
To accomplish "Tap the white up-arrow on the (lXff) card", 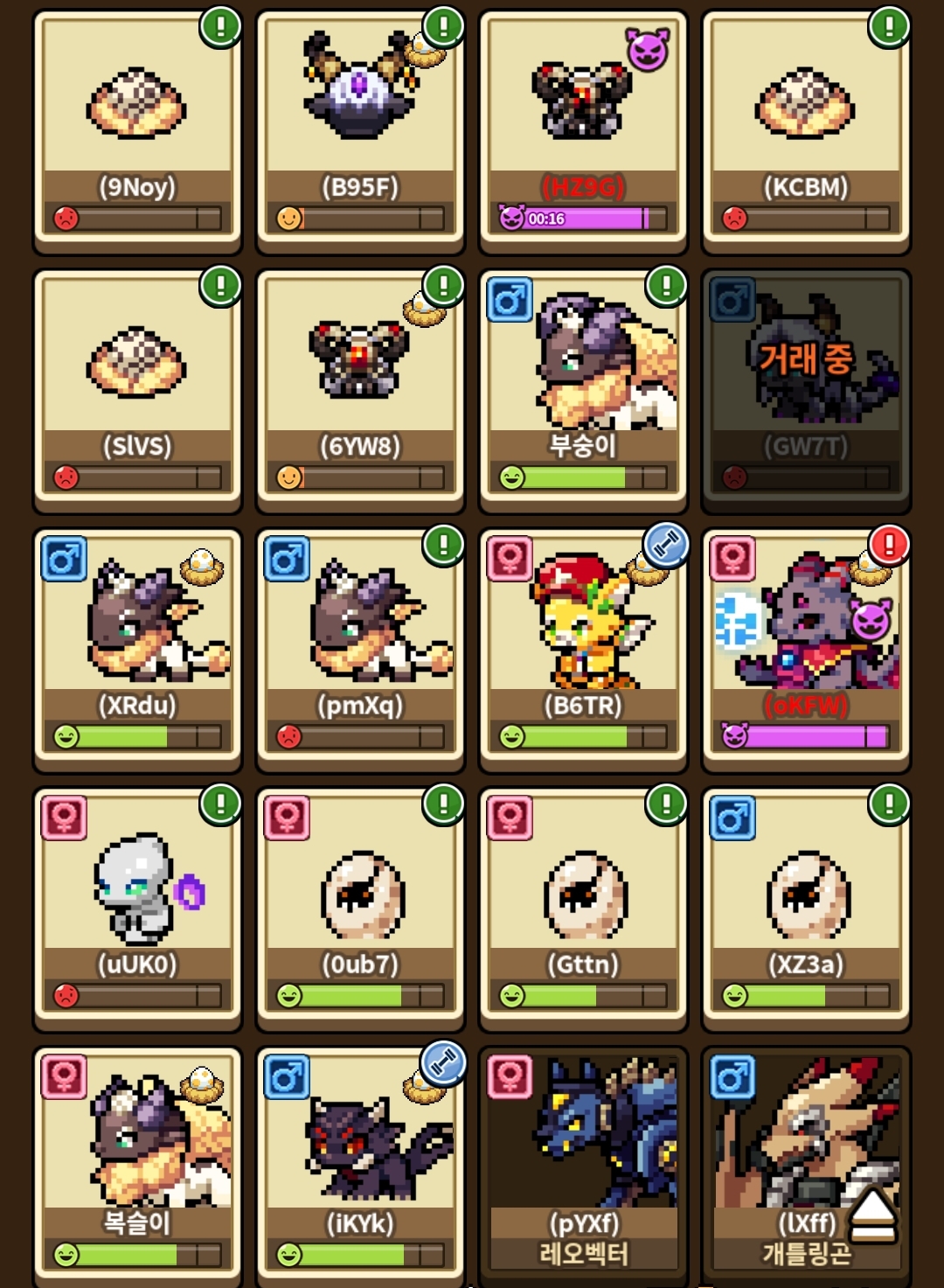I will (x=872, y=1216).
